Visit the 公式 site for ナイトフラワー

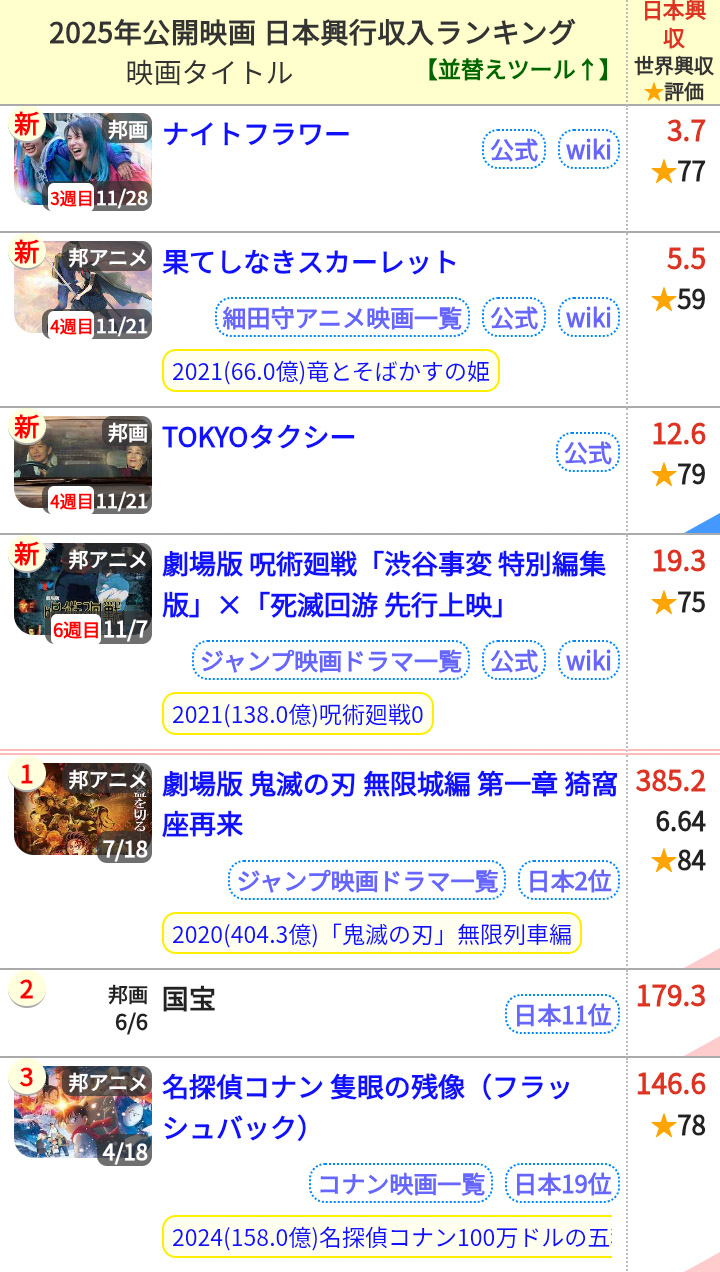point(514,150)
